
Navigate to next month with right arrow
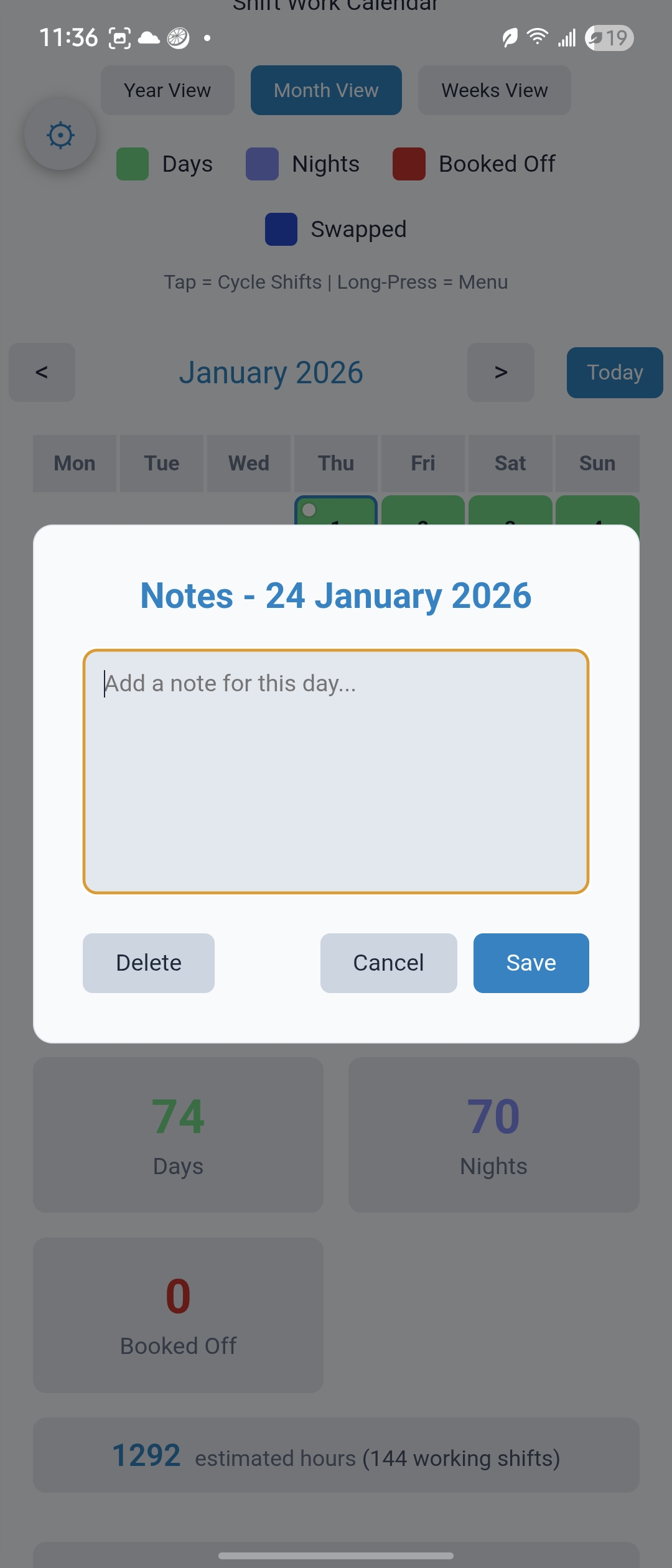(500, 372)
